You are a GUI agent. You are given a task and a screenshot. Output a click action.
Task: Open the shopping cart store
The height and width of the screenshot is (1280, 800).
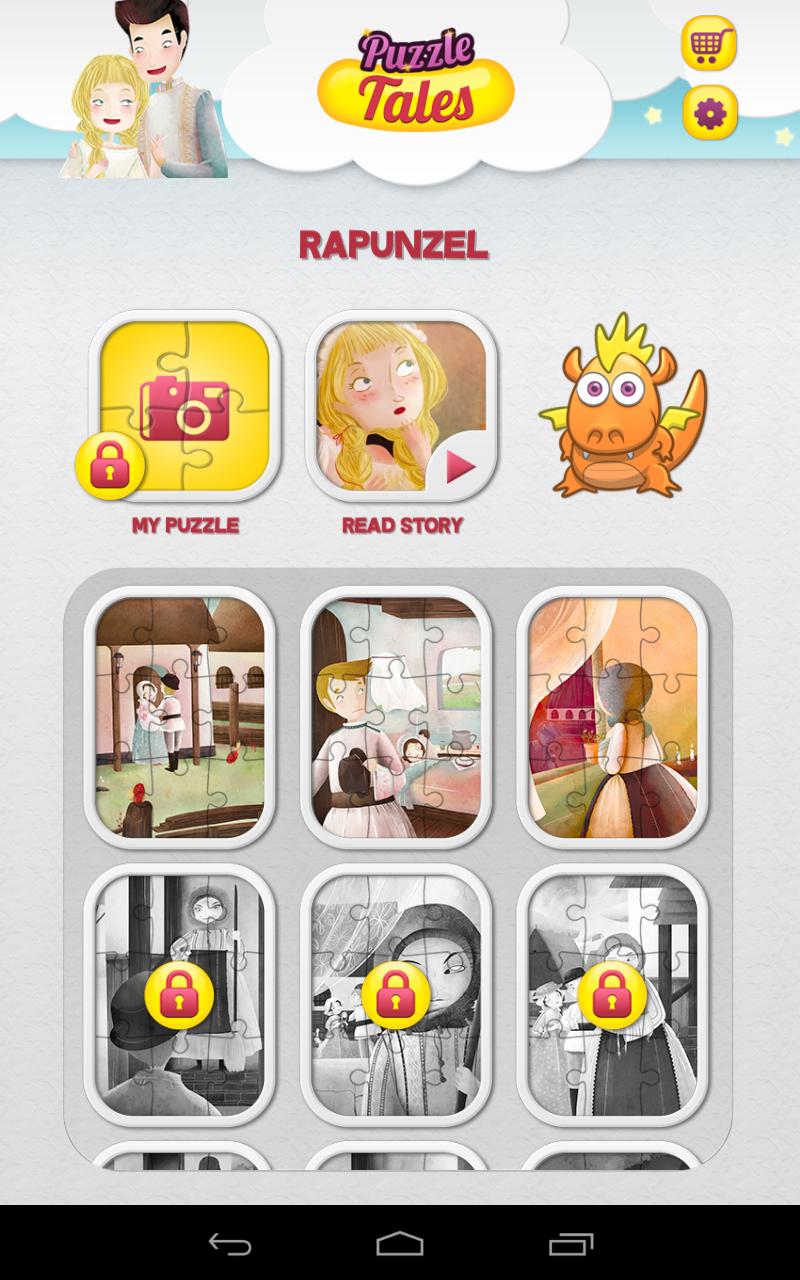pyautogui.click(x=709, y=44)
